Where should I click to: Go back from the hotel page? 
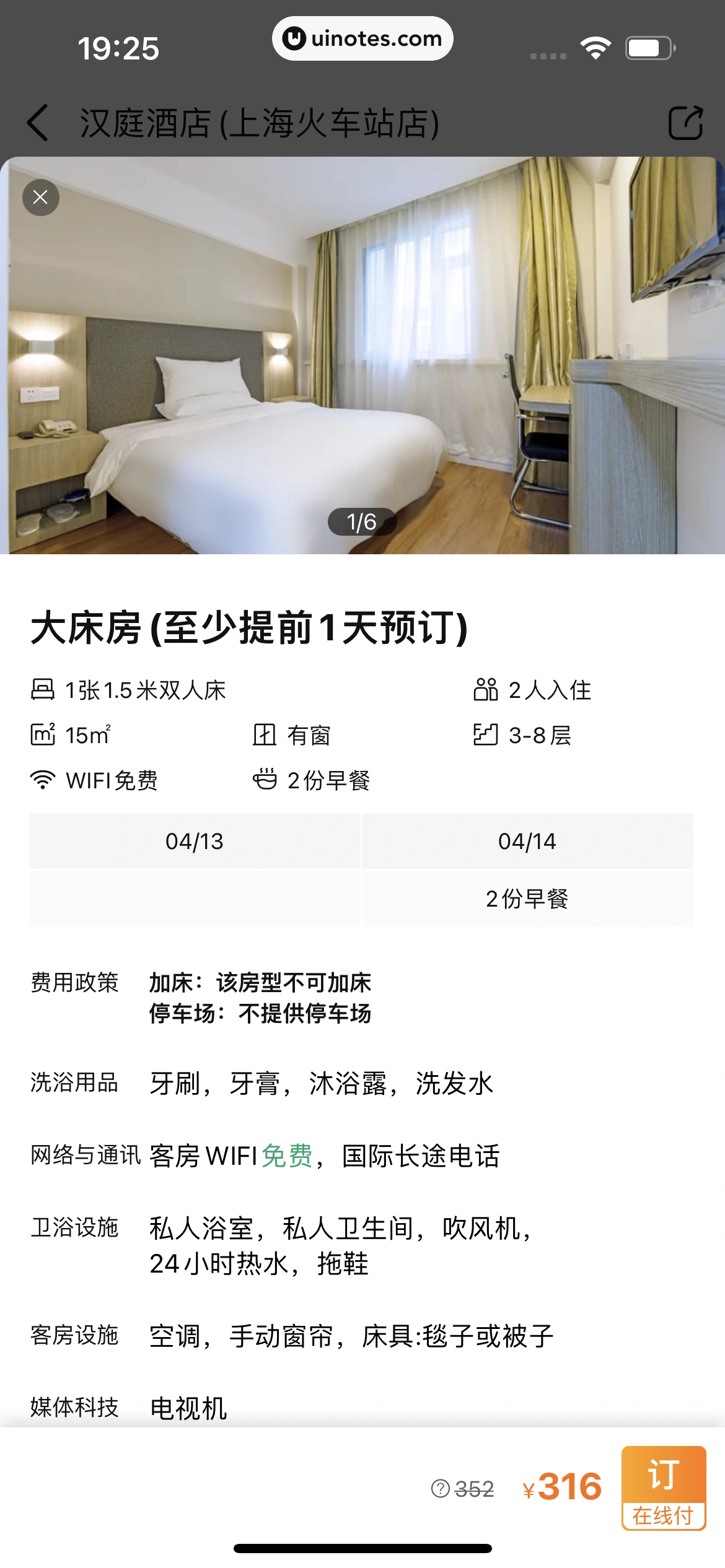tap(38, 123)
